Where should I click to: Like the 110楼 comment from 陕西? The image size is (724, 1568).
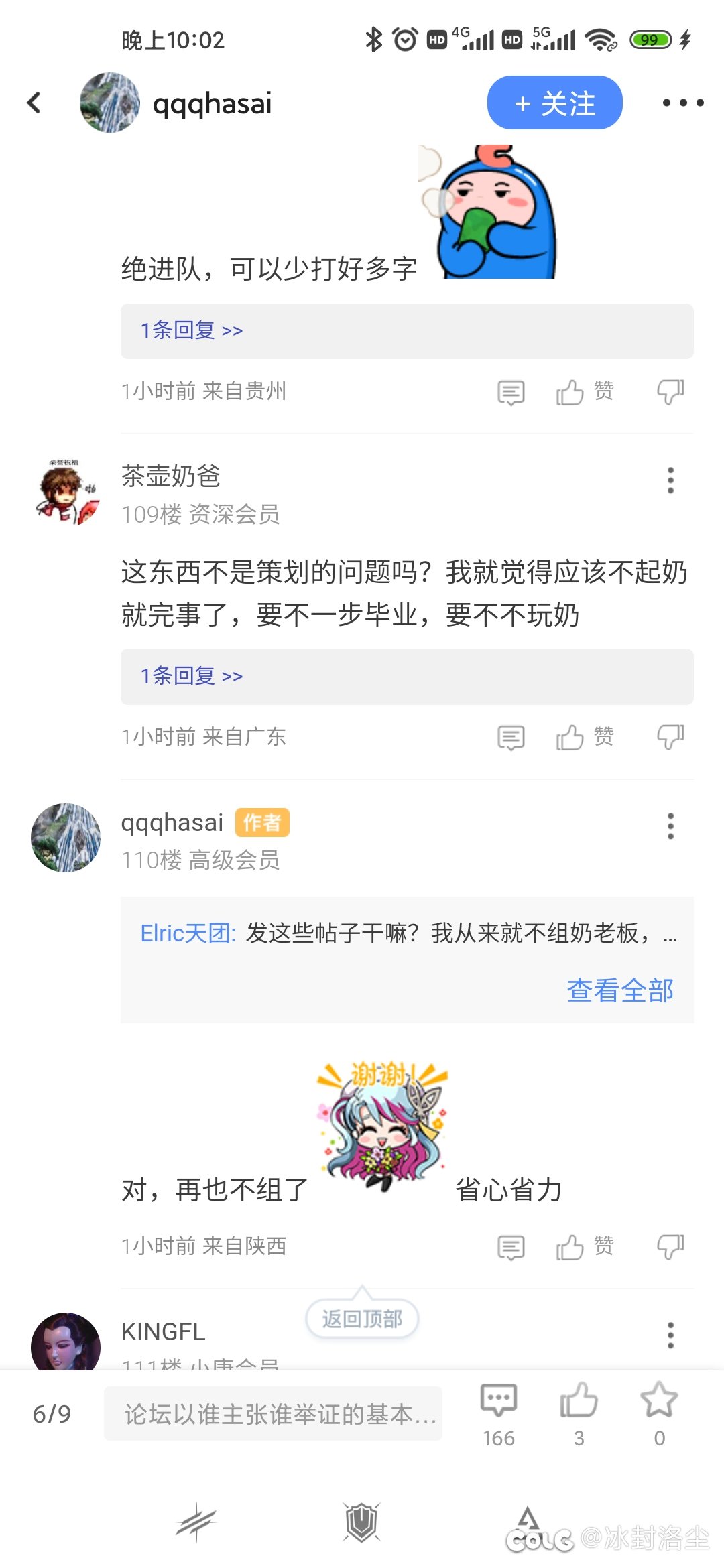pyautogui.click(x=585, y=1247)
